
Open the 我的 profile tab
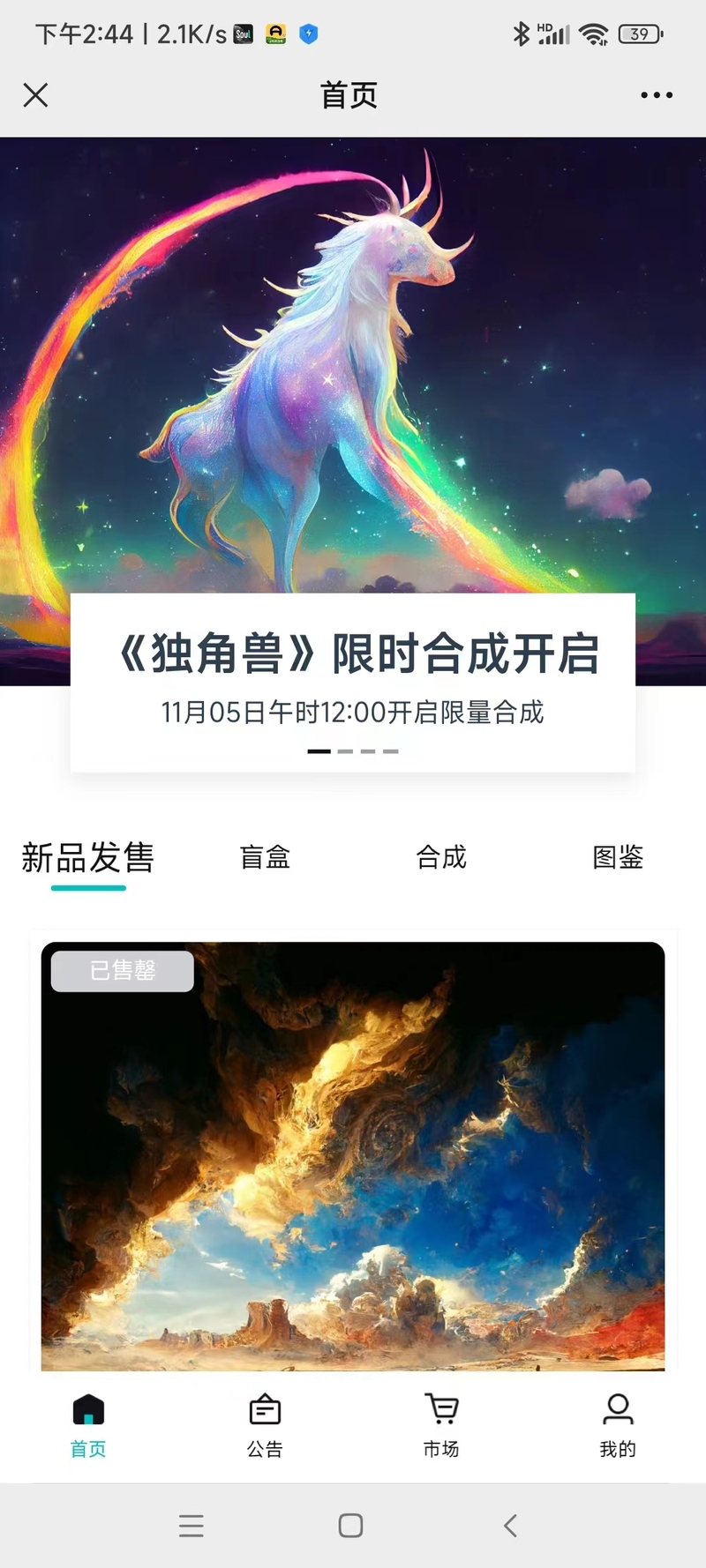click(618, 1425)
